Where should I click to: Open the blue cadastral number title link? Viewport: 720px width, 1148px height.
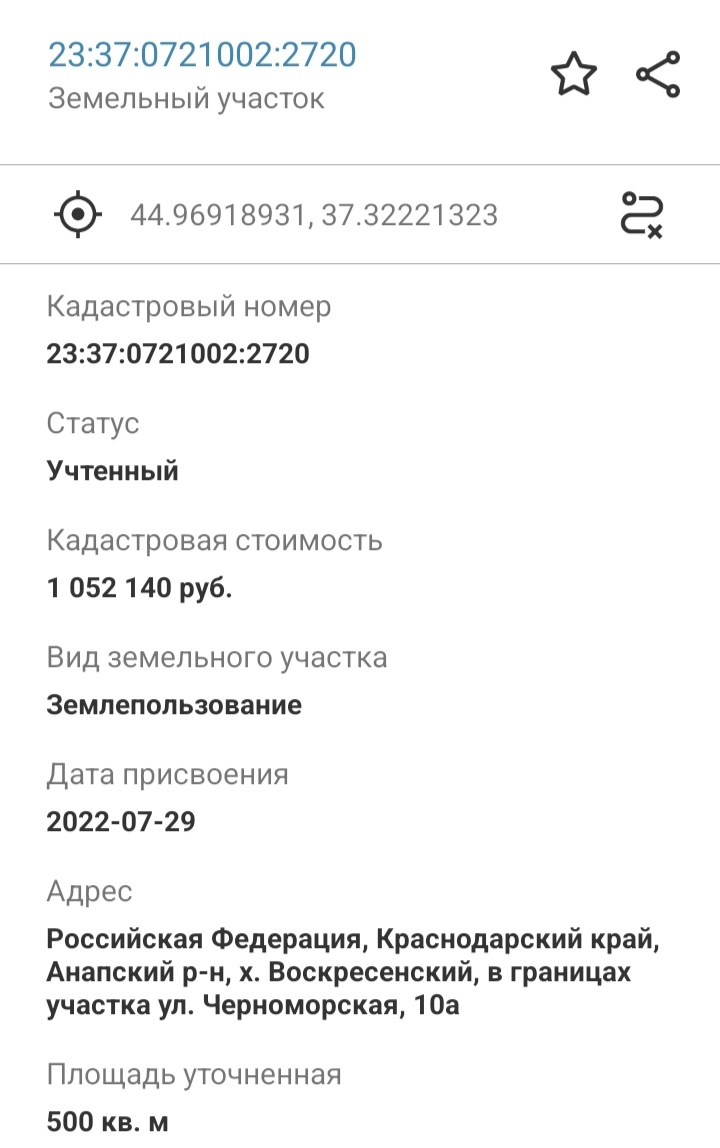coord(202,54)
